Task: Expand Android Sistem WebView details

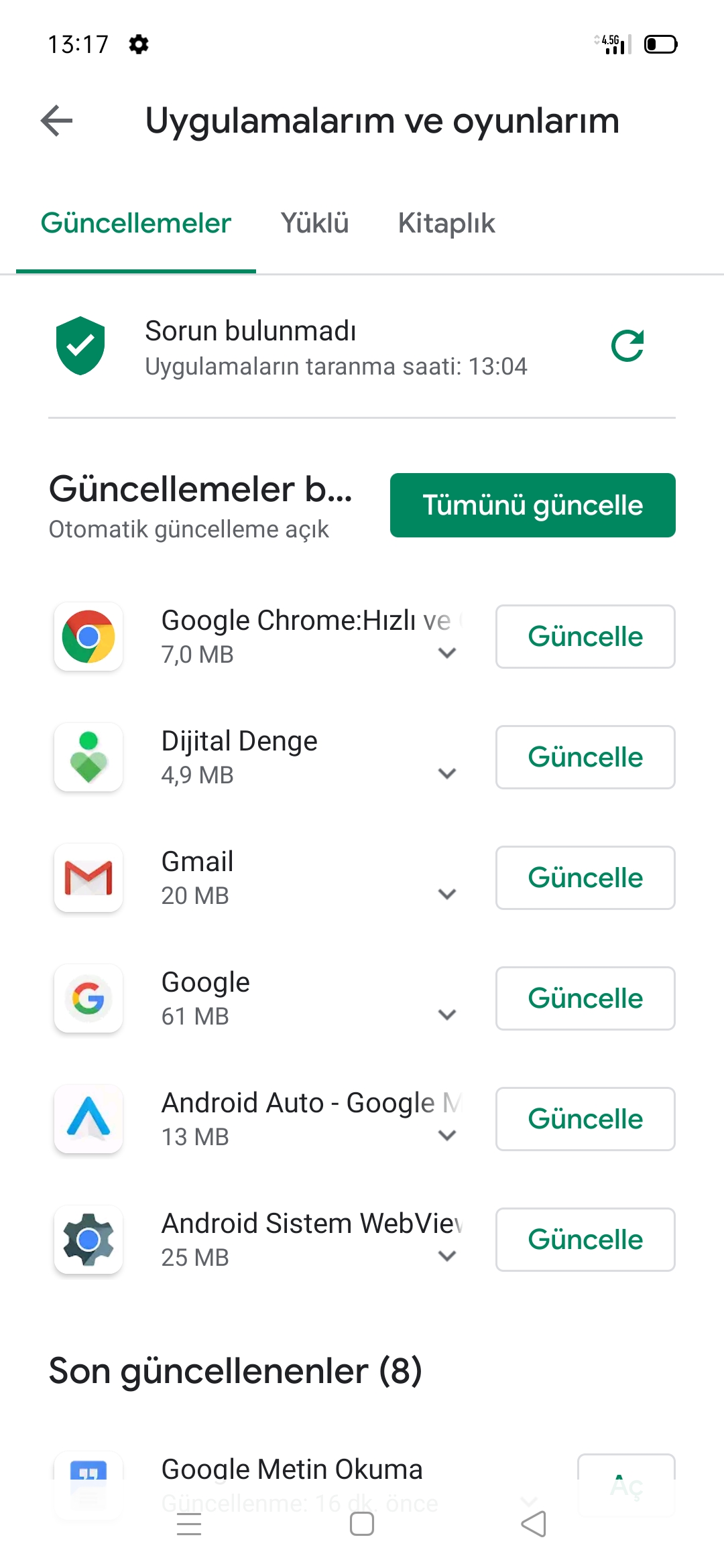Action: pyautogui.click(x=447, y=1256)
